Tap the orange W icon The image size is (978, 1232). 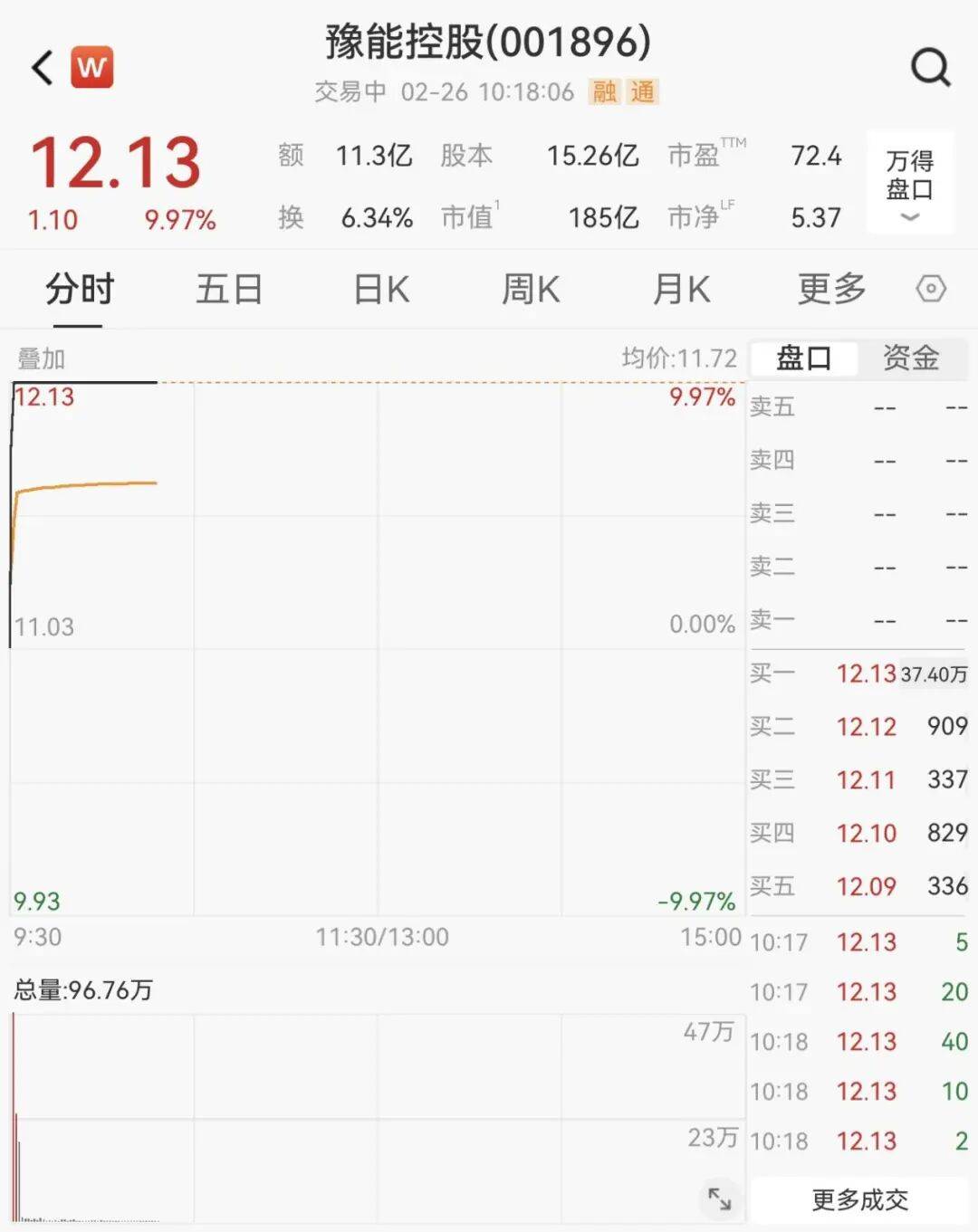(x=91, y=68)
